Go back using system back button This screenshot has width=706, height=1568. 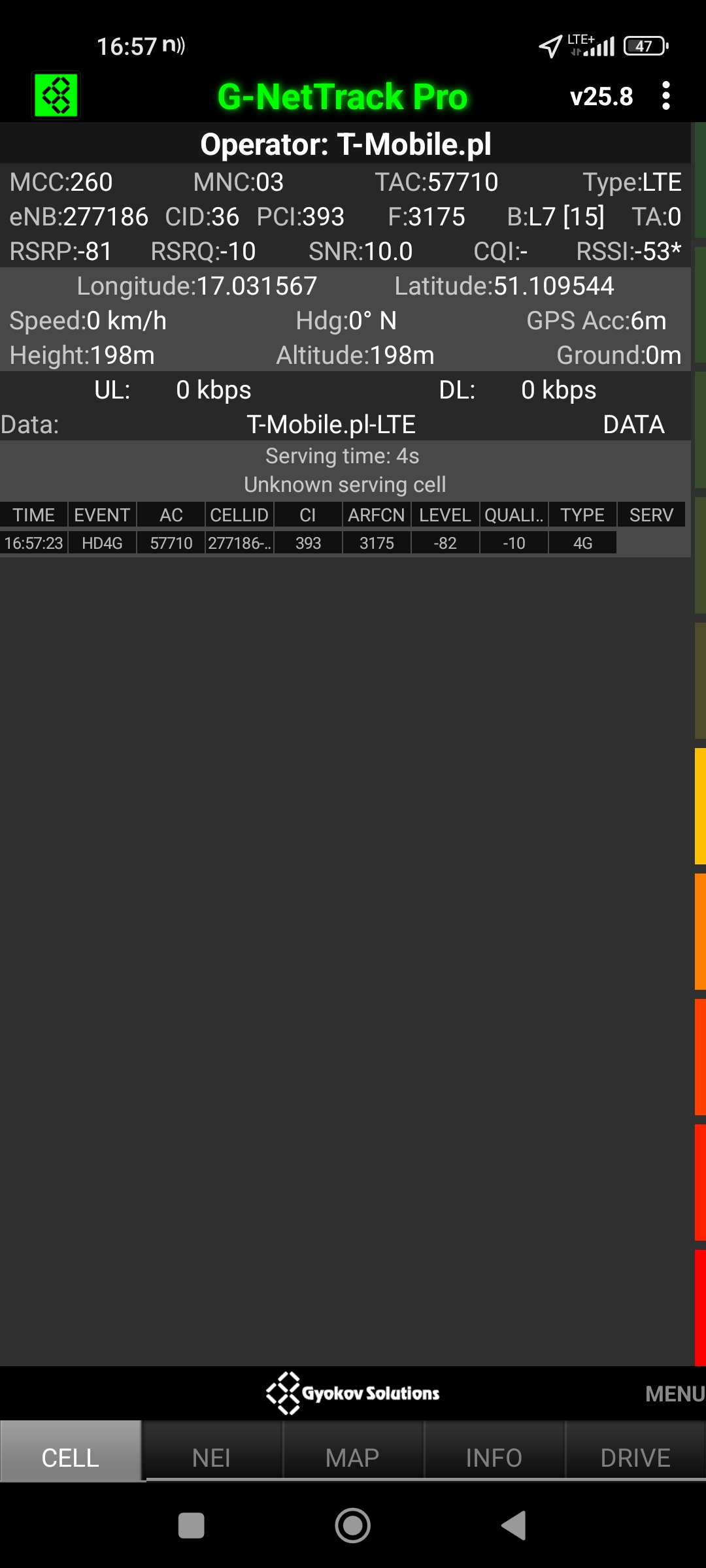[x=514, y=1526]
